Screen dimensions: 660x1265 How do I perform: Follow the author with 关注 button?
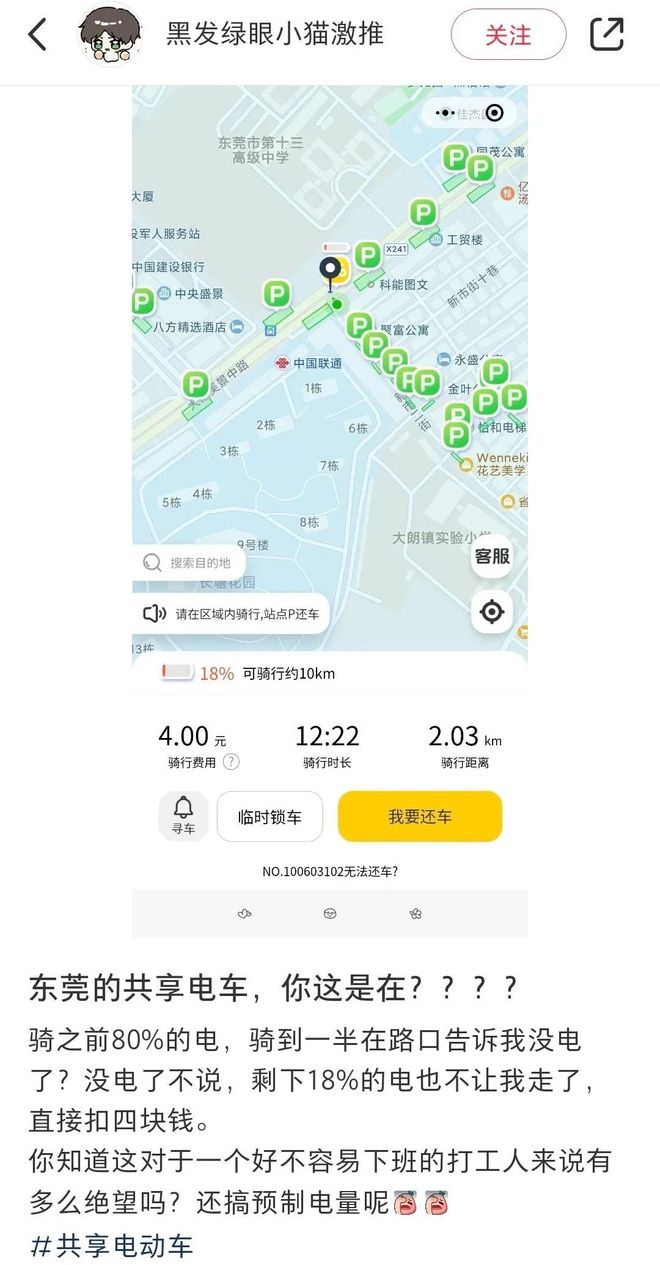coord(508,35)
